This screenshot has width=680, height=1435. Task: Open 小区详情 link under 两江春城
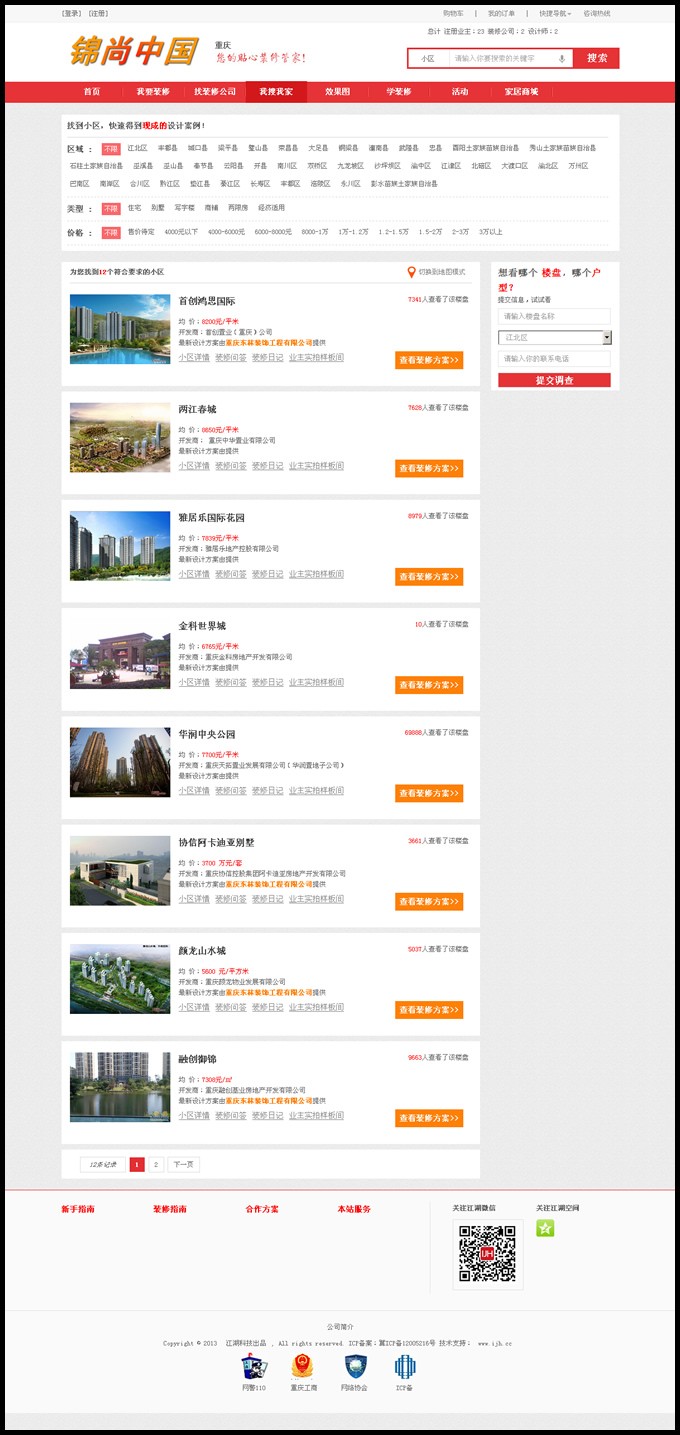(x=194, y=466)
